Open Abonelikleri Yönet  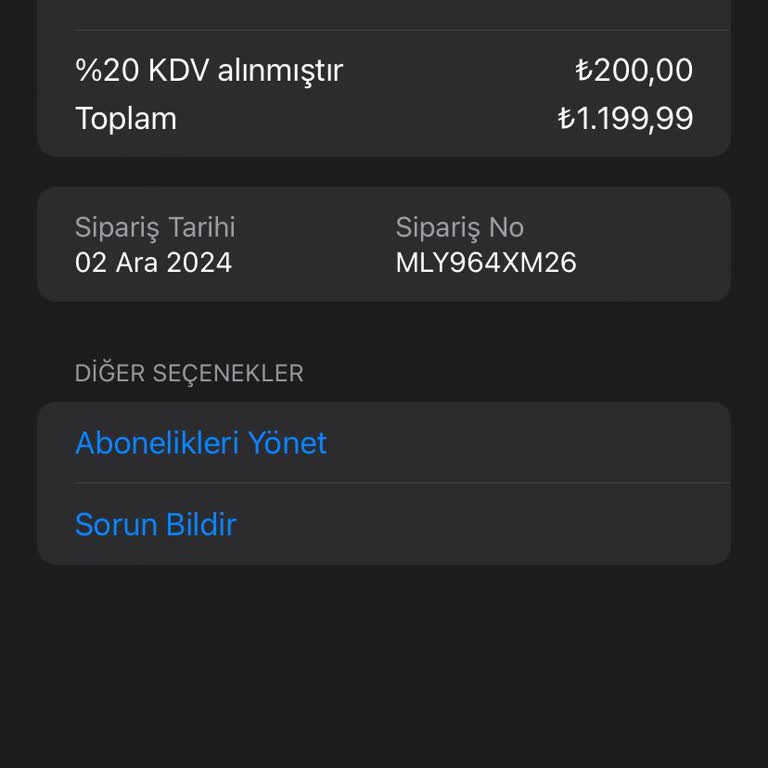pyautogui.click(x=201, y=443)
